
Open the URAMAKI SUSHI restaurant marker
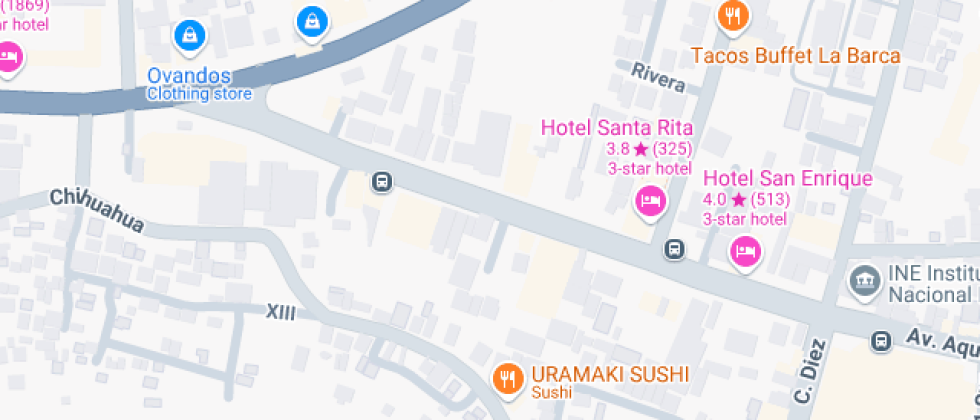tap(508, 377)
